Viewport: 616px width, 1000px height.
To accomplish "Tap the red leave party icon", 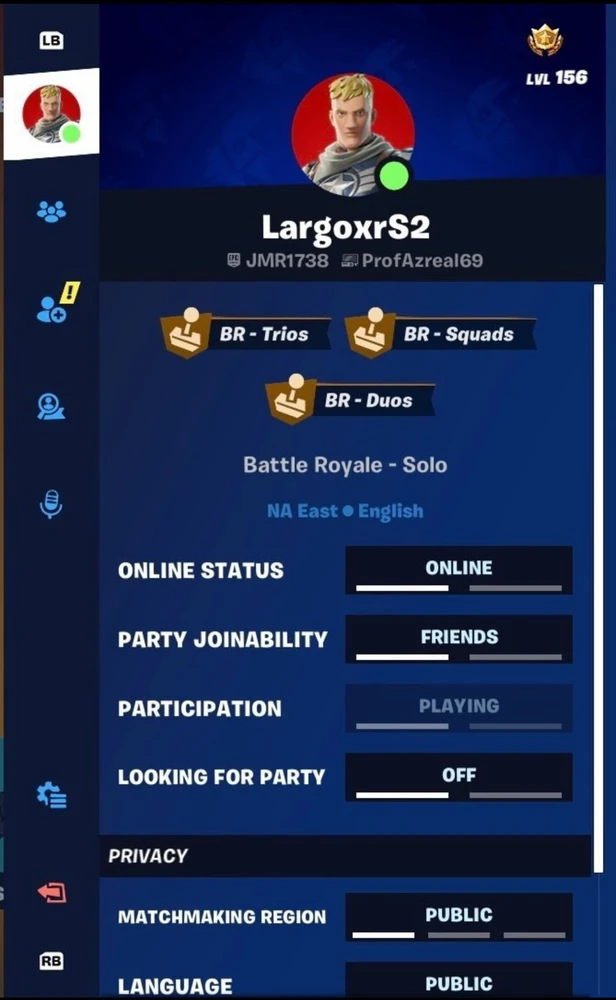I will pyautogui.click(x=51, y=892).
